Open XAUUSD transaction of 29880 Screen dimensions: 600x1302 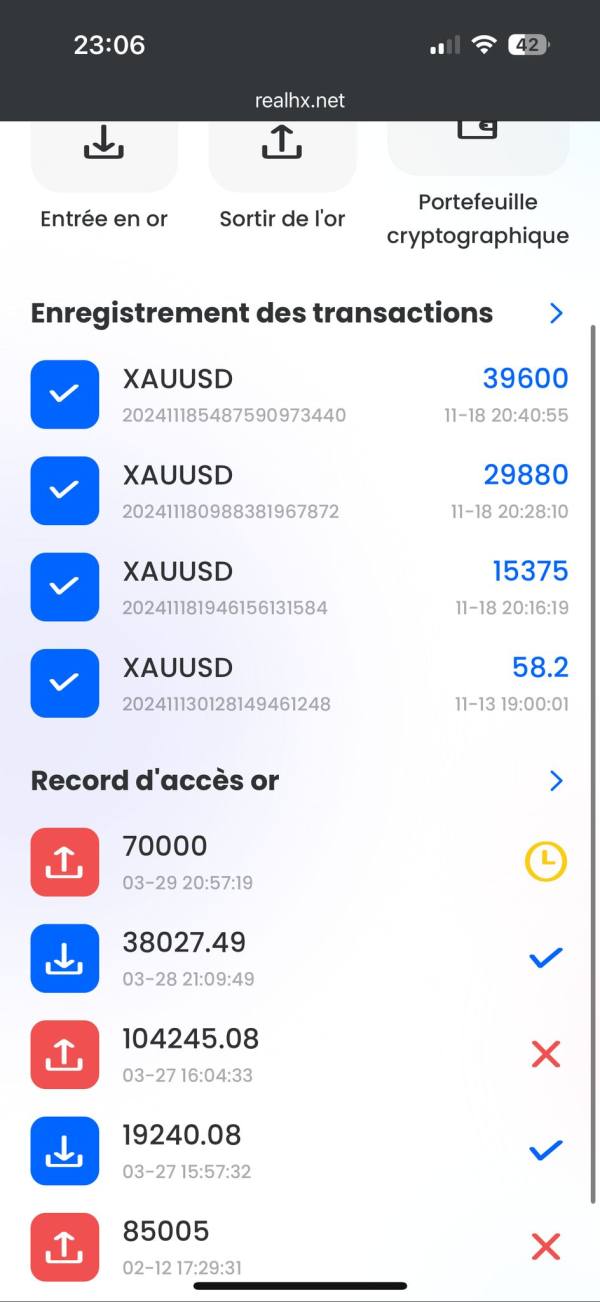click(x=300, y=490)
